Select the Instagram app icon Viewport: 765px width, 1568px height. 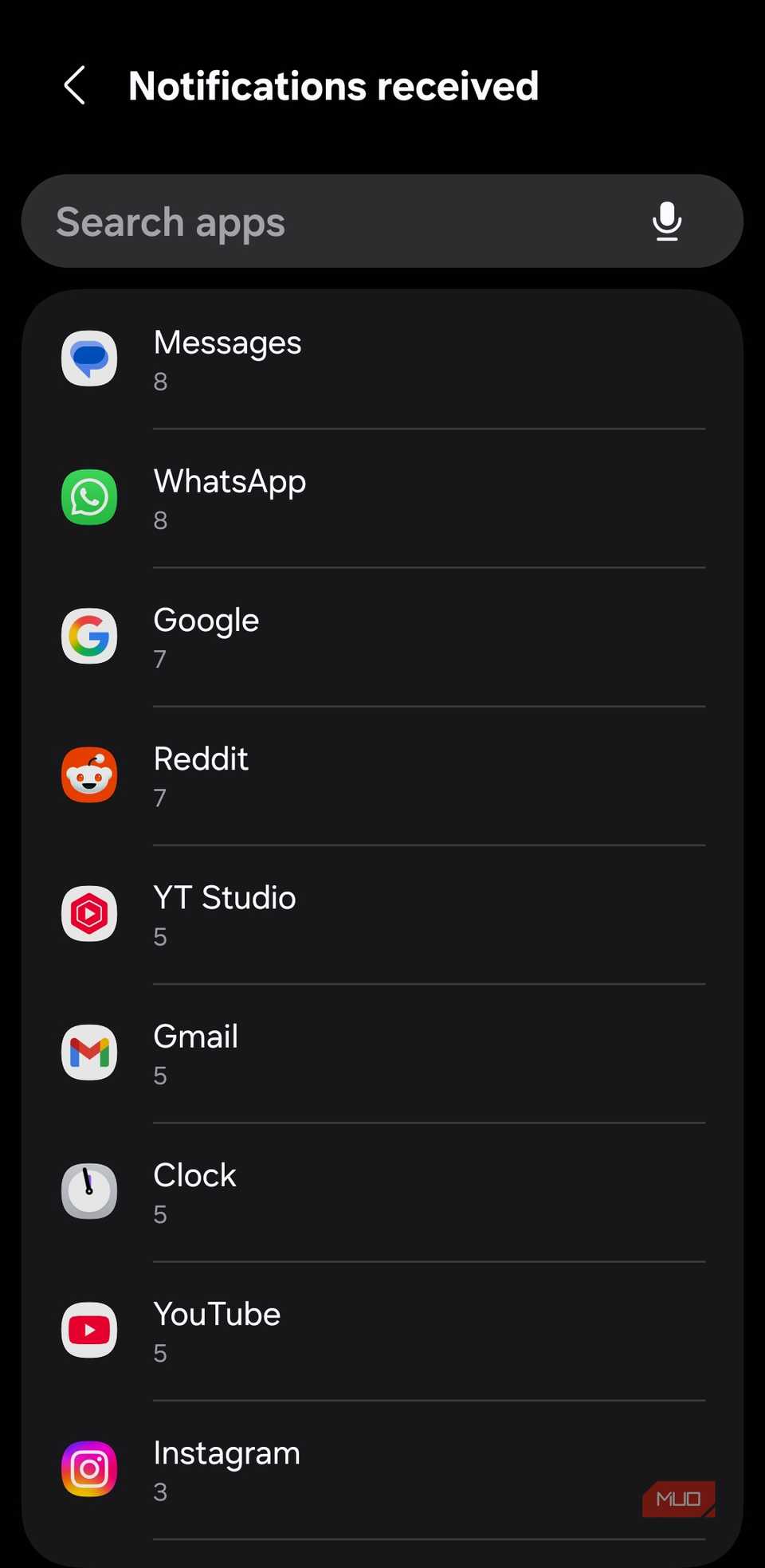[x=88, y=1468]
